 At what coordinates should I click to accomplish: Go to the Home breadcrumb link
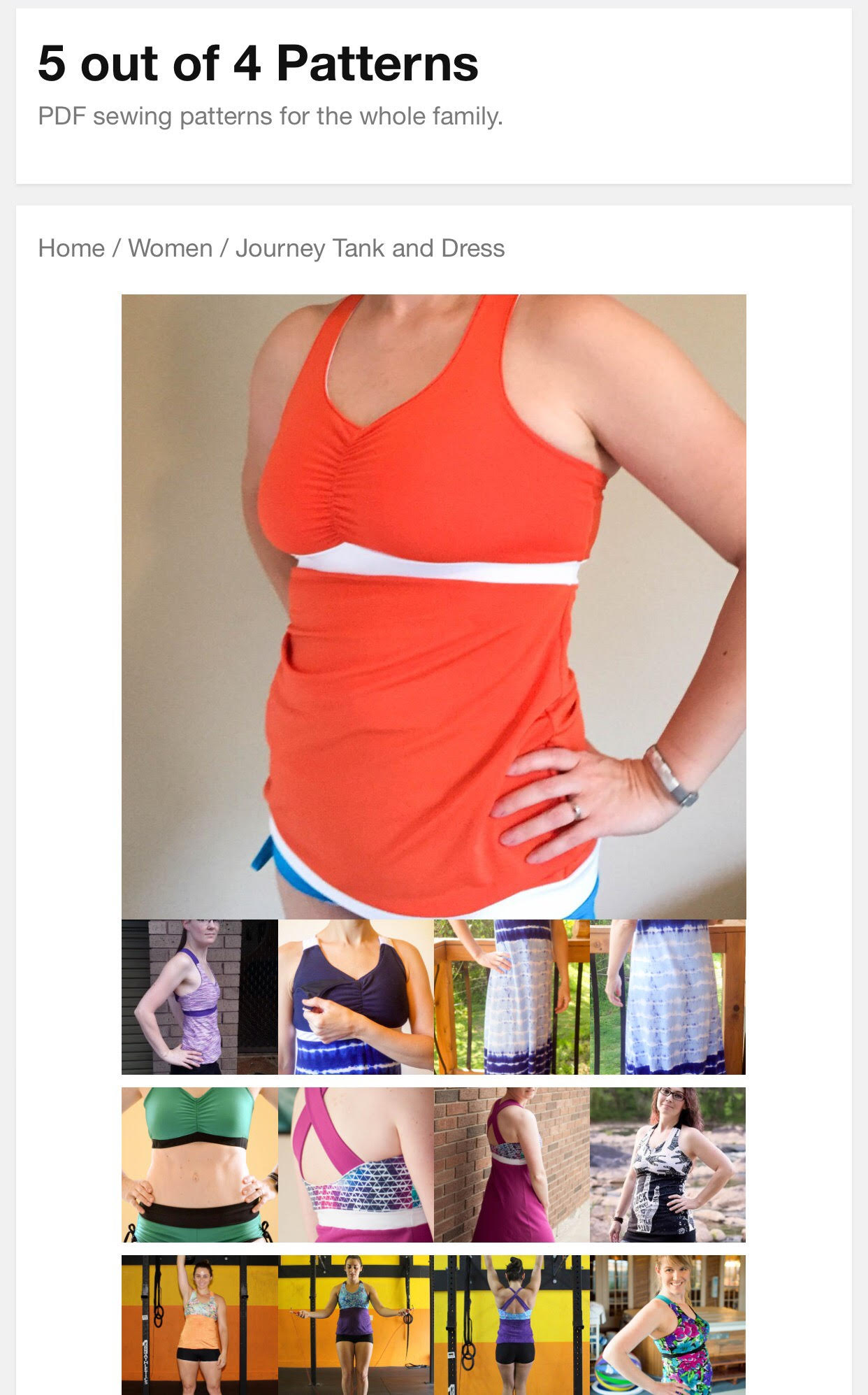(71, 248)
